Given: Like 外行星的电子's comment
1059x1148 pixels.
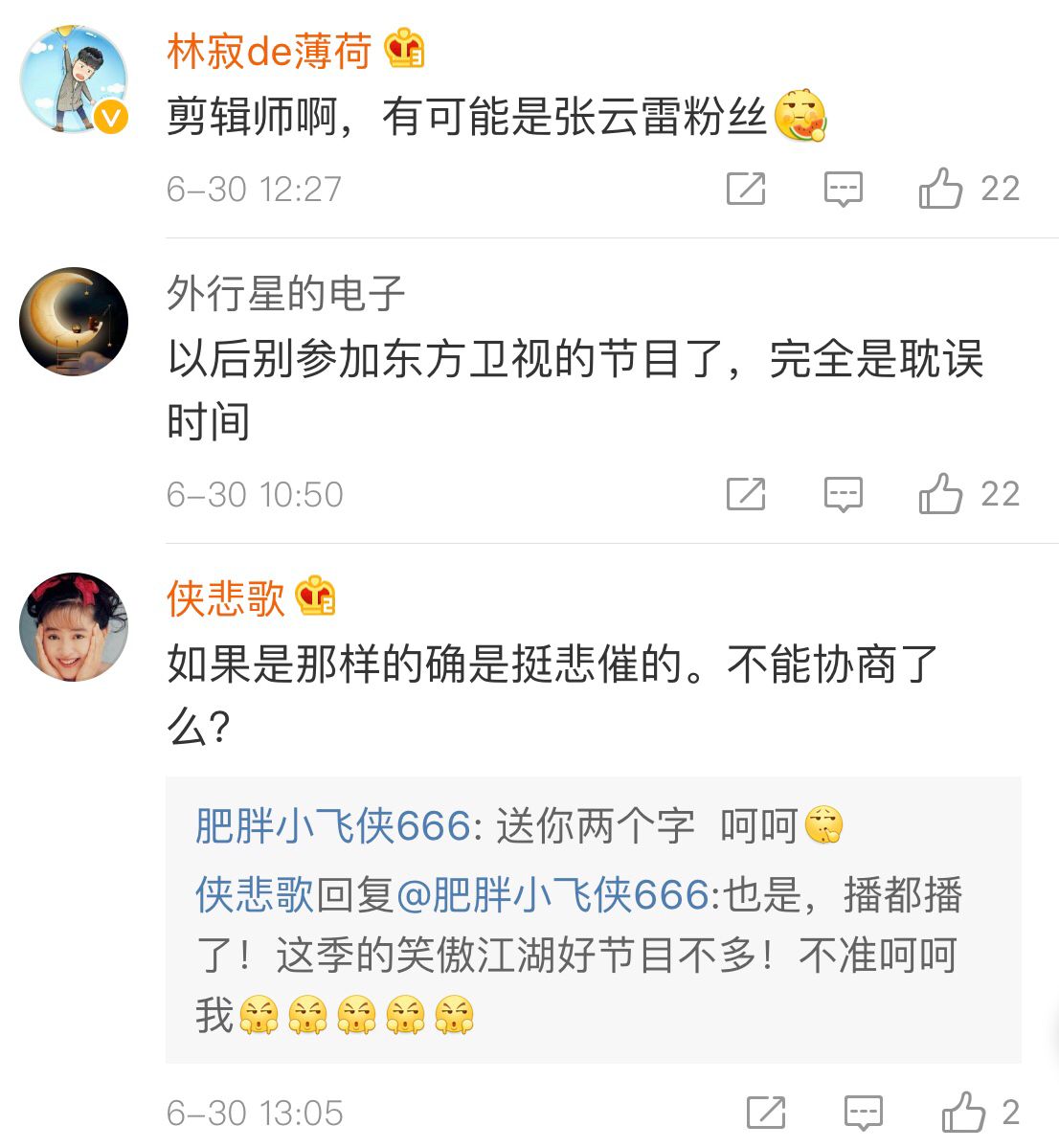Looking at the screenshot, I should coord(941,494).
